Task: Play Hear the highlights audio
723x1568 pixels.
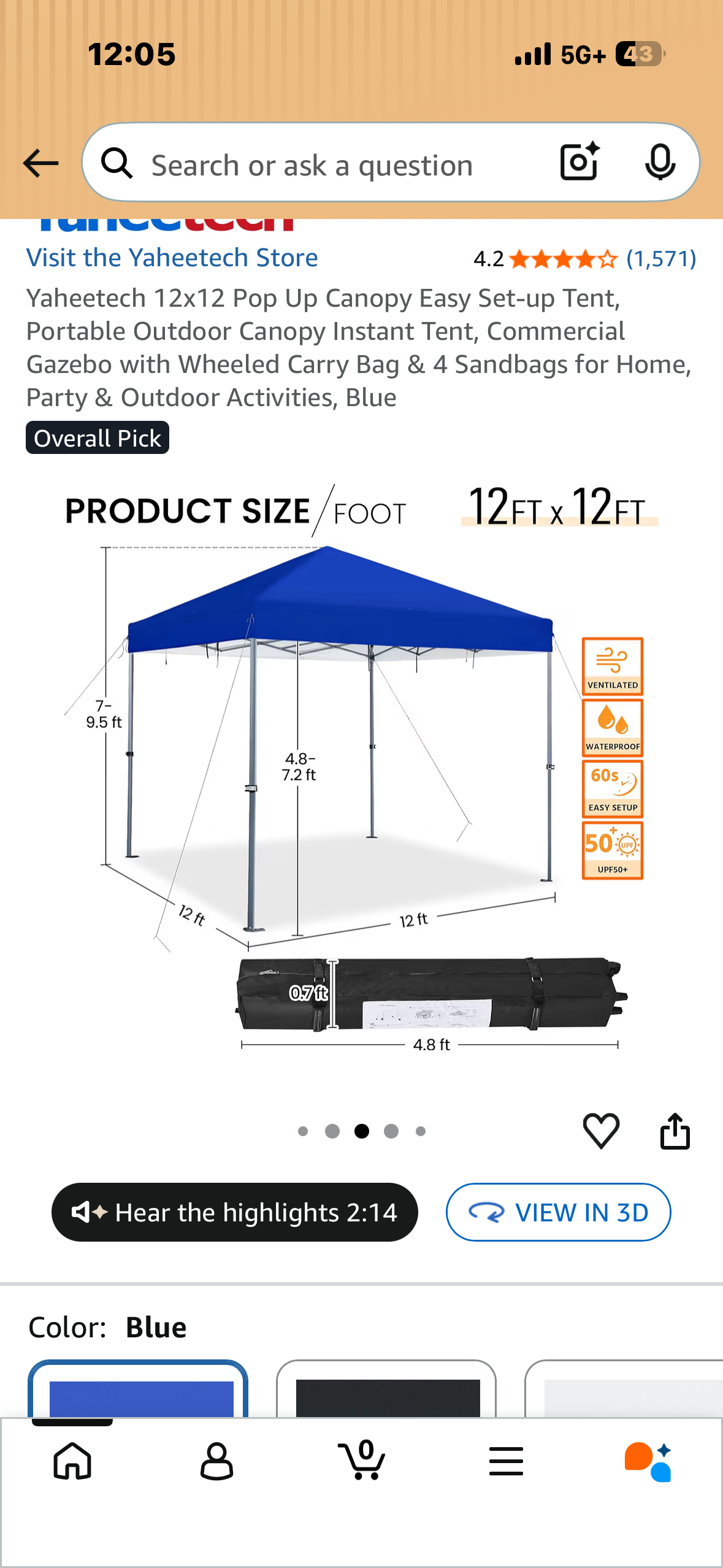Action: click(x=234, y=1212)
